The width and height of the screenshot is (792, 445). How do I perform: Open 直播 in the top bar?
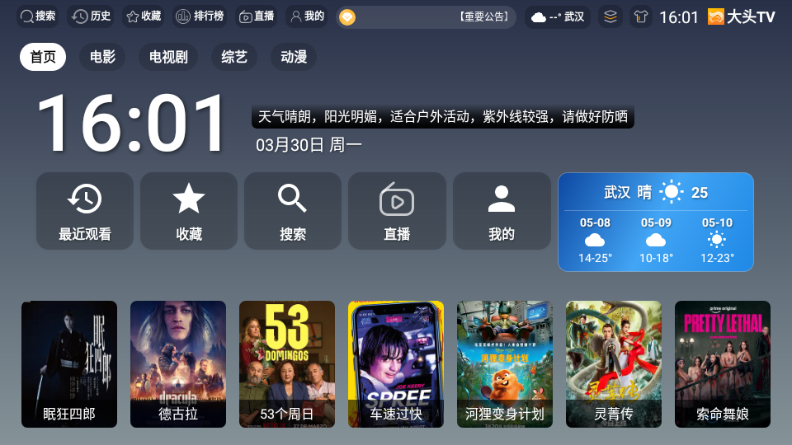coord(256,17)
